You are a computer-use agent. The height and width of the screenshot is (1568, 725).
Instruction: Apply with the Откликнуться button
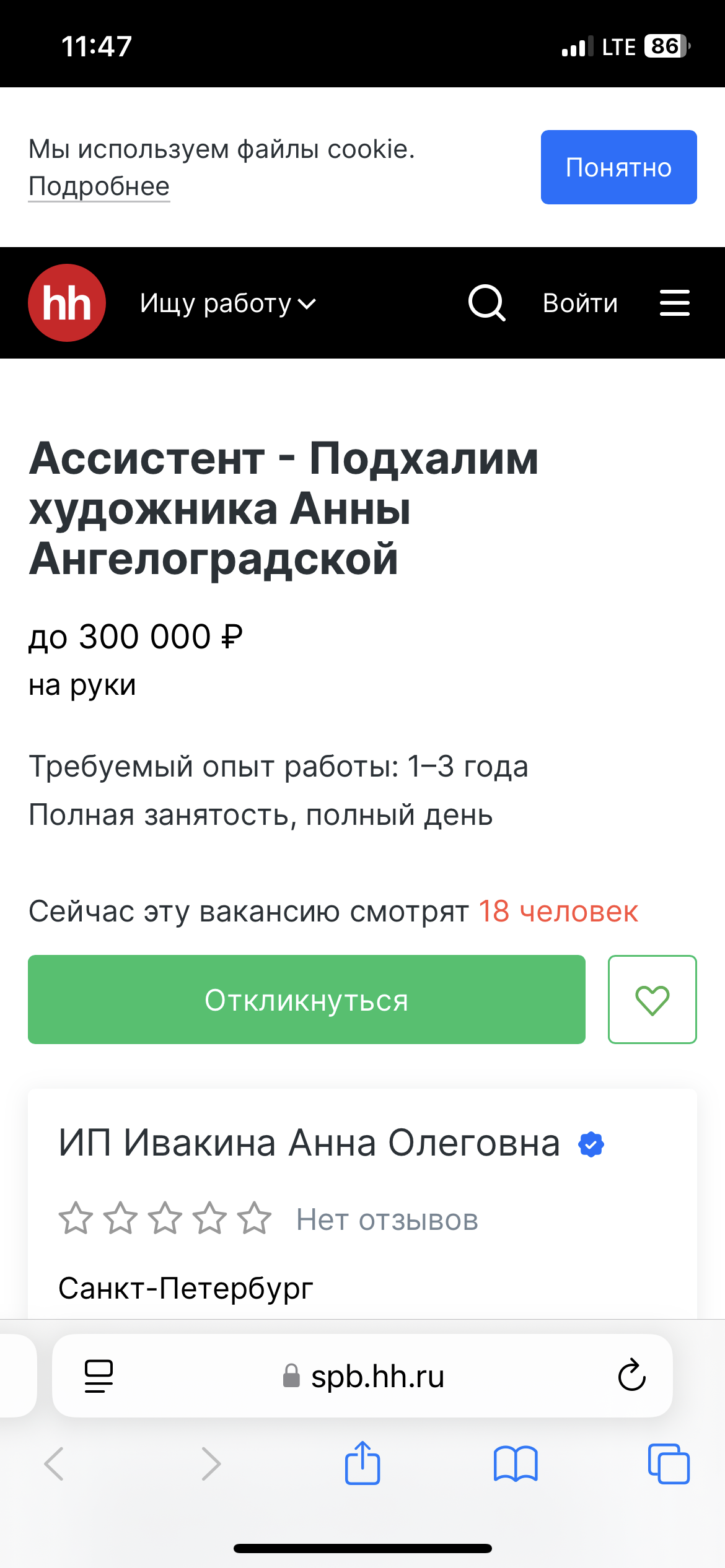307,1000
